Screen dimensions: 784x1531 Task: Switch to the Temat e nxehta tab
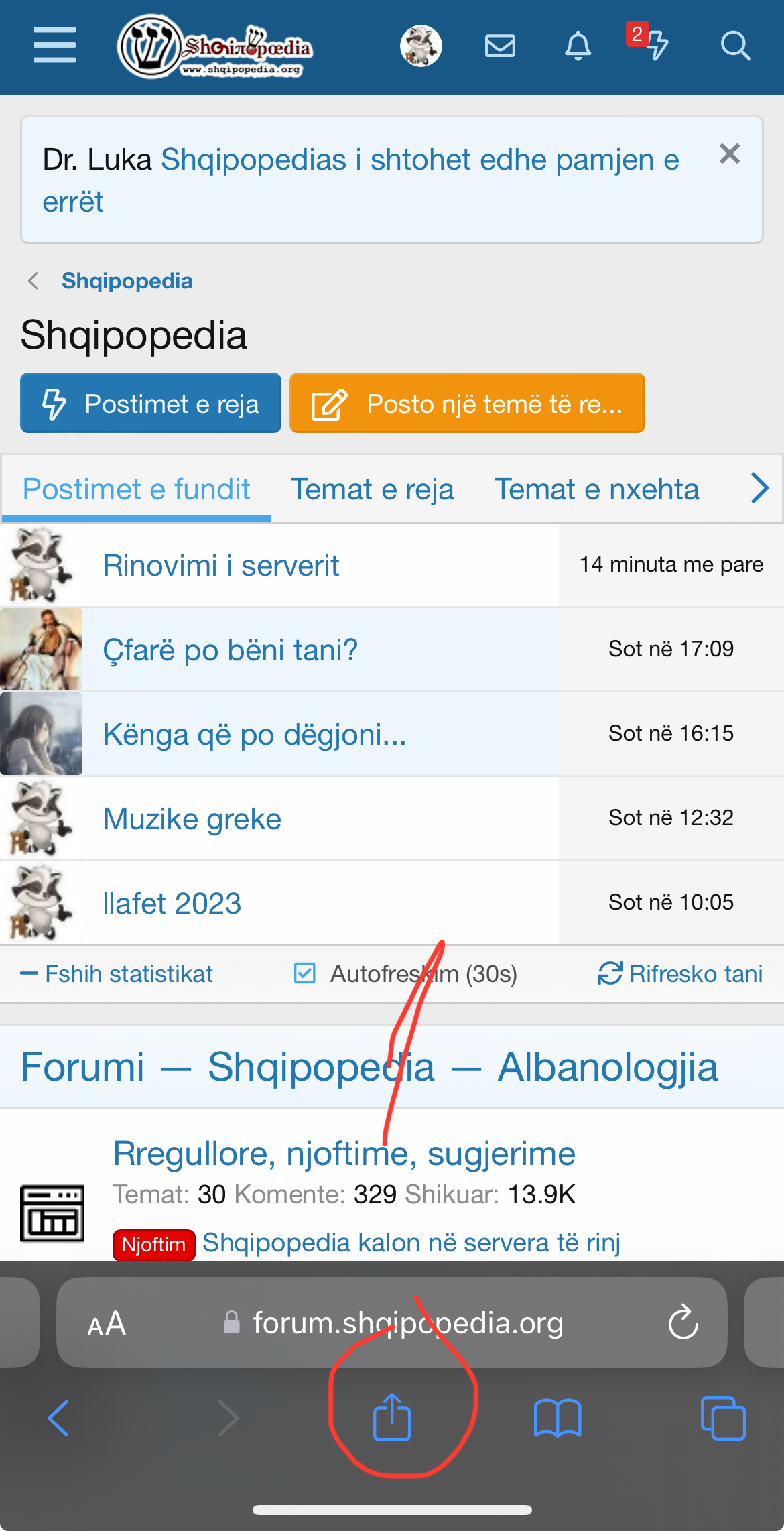596,489
